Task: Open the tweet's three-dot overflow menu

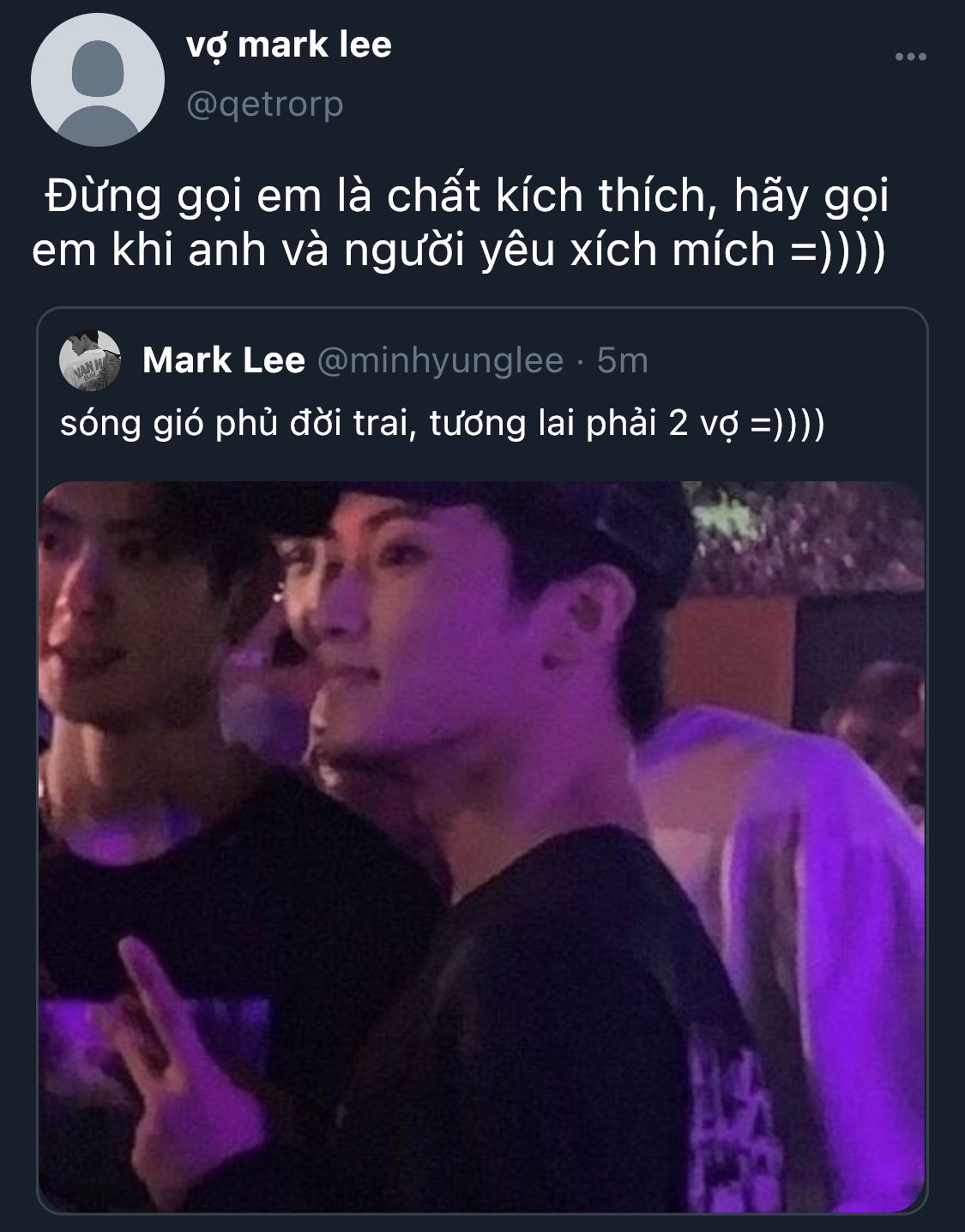Action: tap(910, 57)
